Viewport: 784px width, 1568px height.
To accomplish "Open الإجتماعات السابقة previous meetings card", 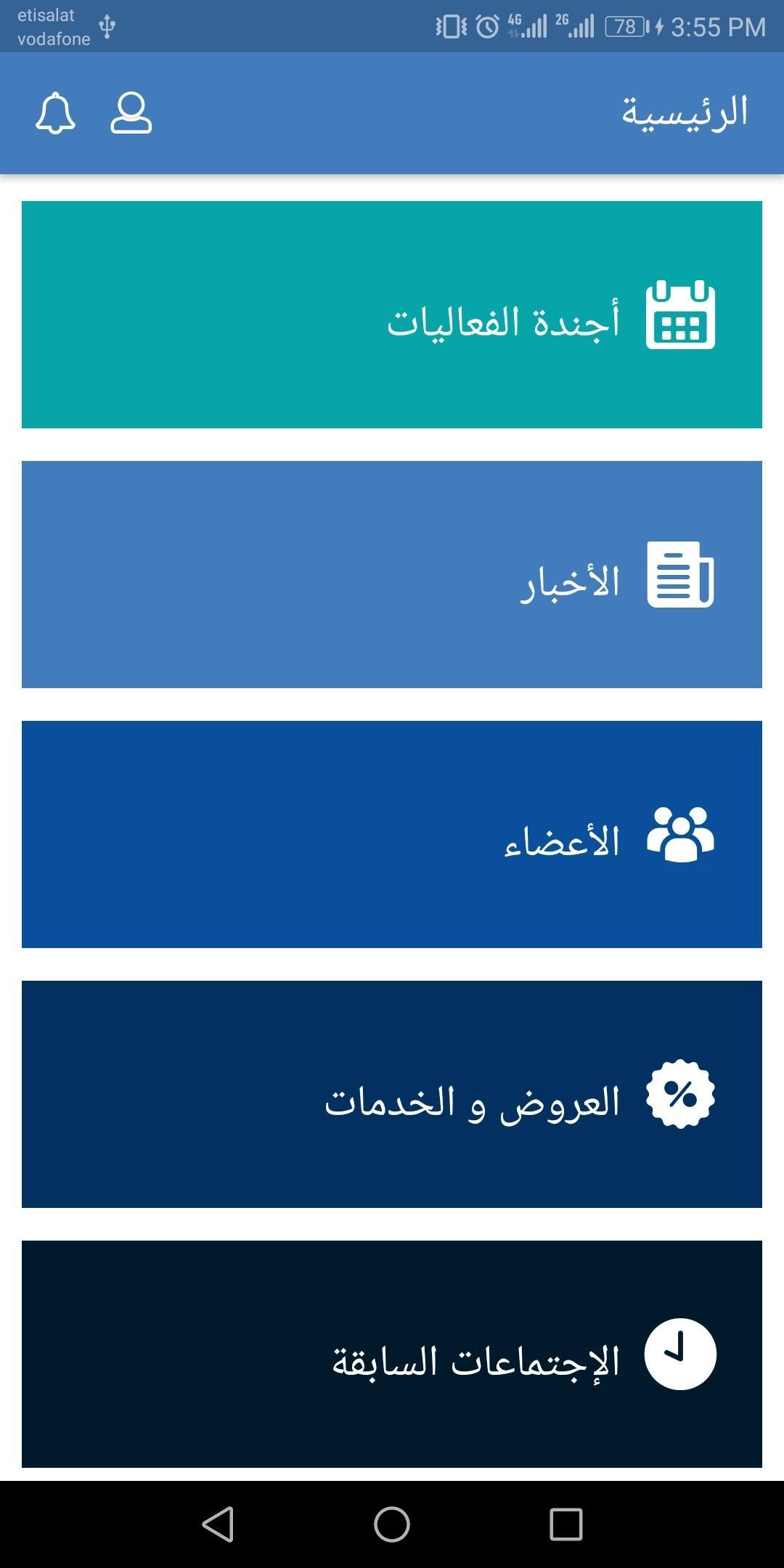I will [392, 1354].
